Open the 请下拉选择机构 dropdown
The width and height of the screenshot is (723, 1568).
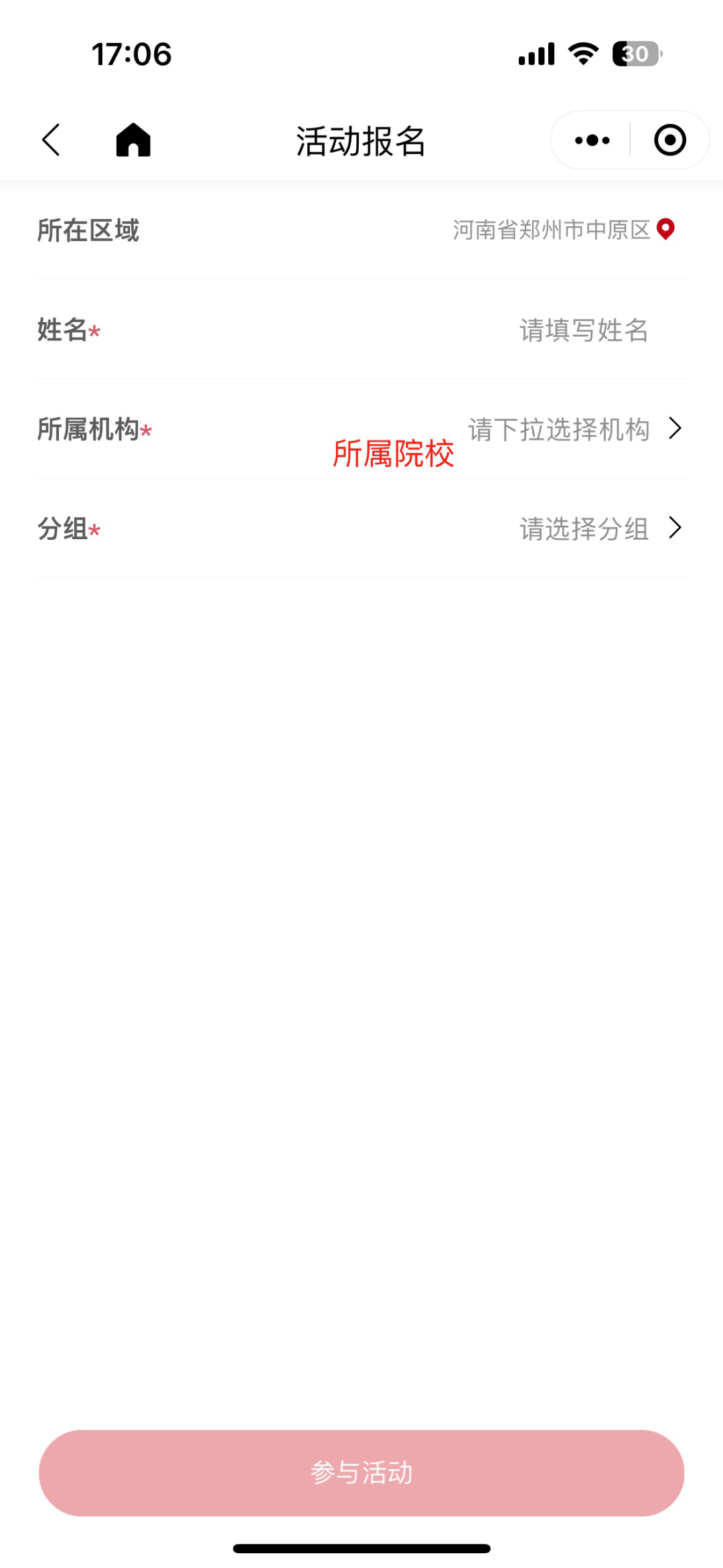[x=572, y=429]
